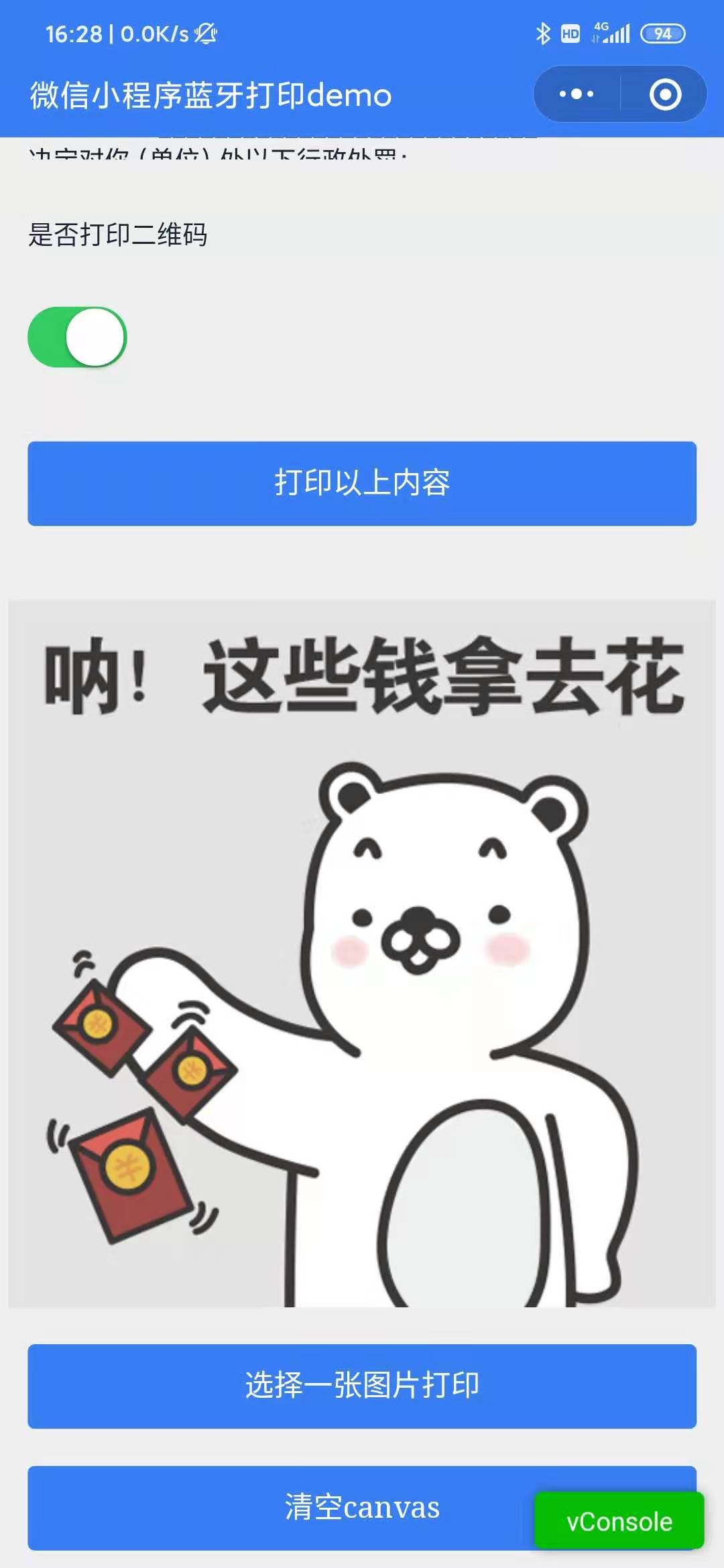724x1568 pixels.
Task: Tap 选择一张图片打印 to choose an image
Action: pyautogui.click(x=362, y=1386)
